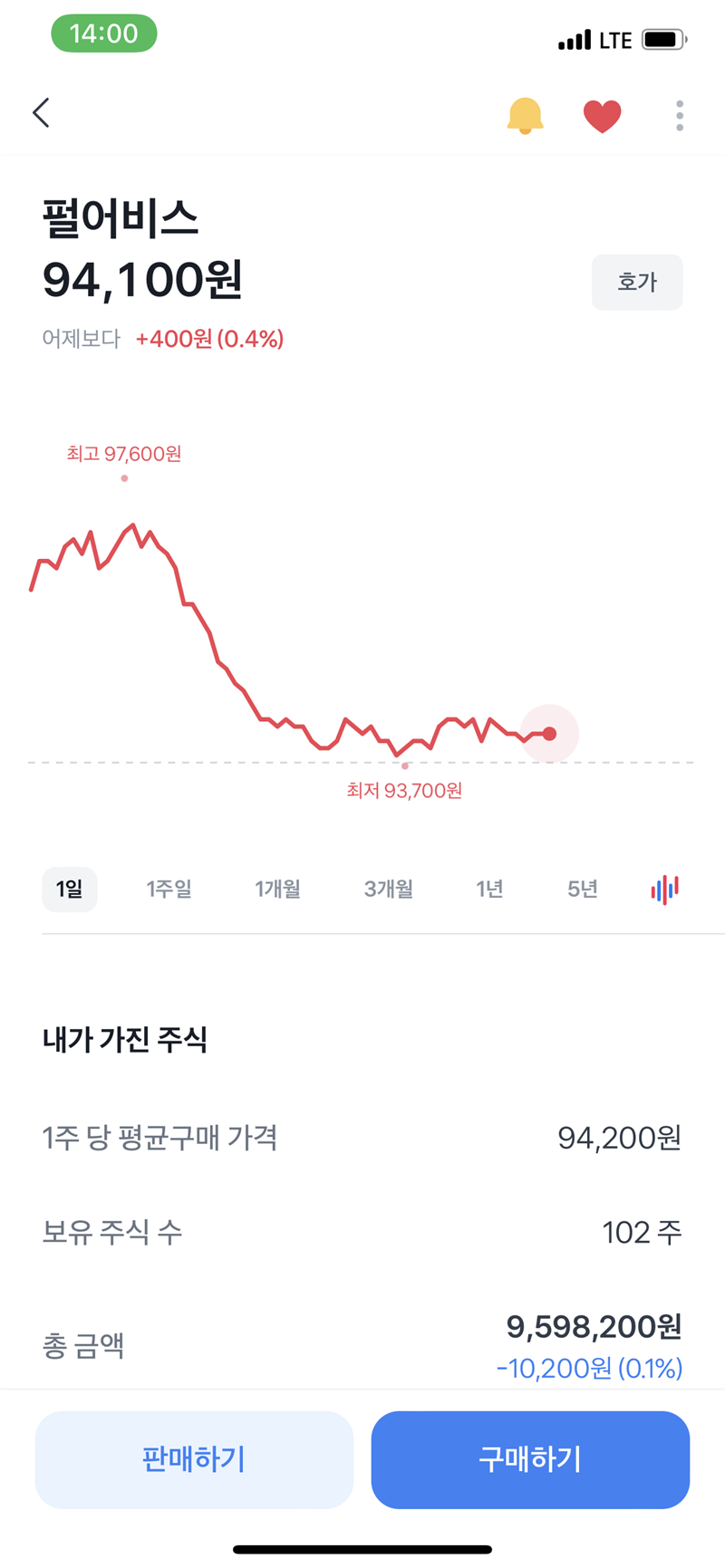The width and height of the screenshot is (725, 1568).
Task: View the 1년 chart range
Action: [x=489, y=890]
